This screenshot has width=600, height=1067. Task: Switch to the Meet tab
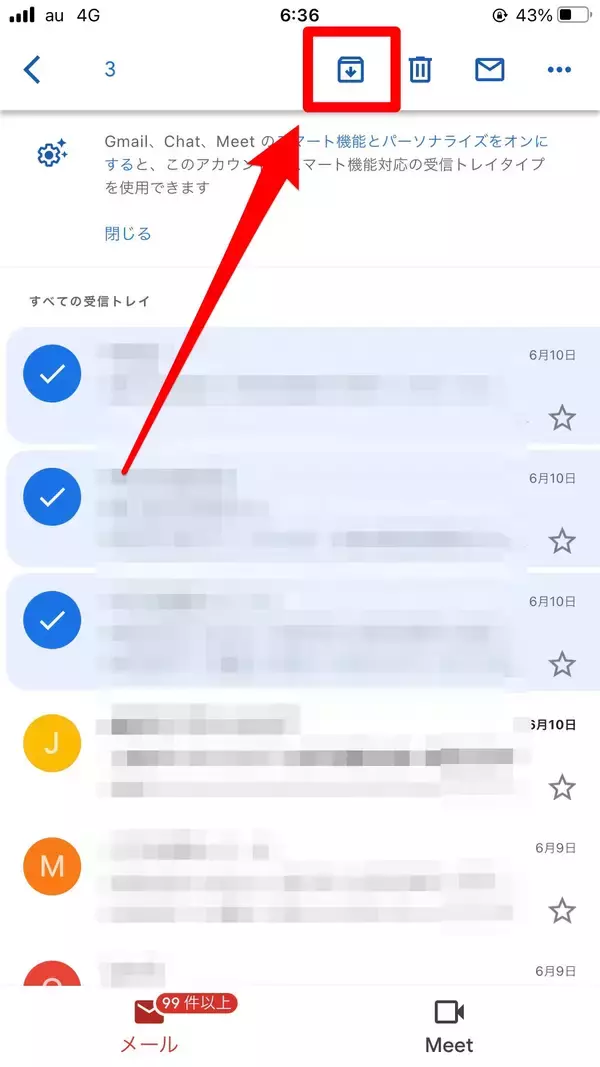(449, 1026)
